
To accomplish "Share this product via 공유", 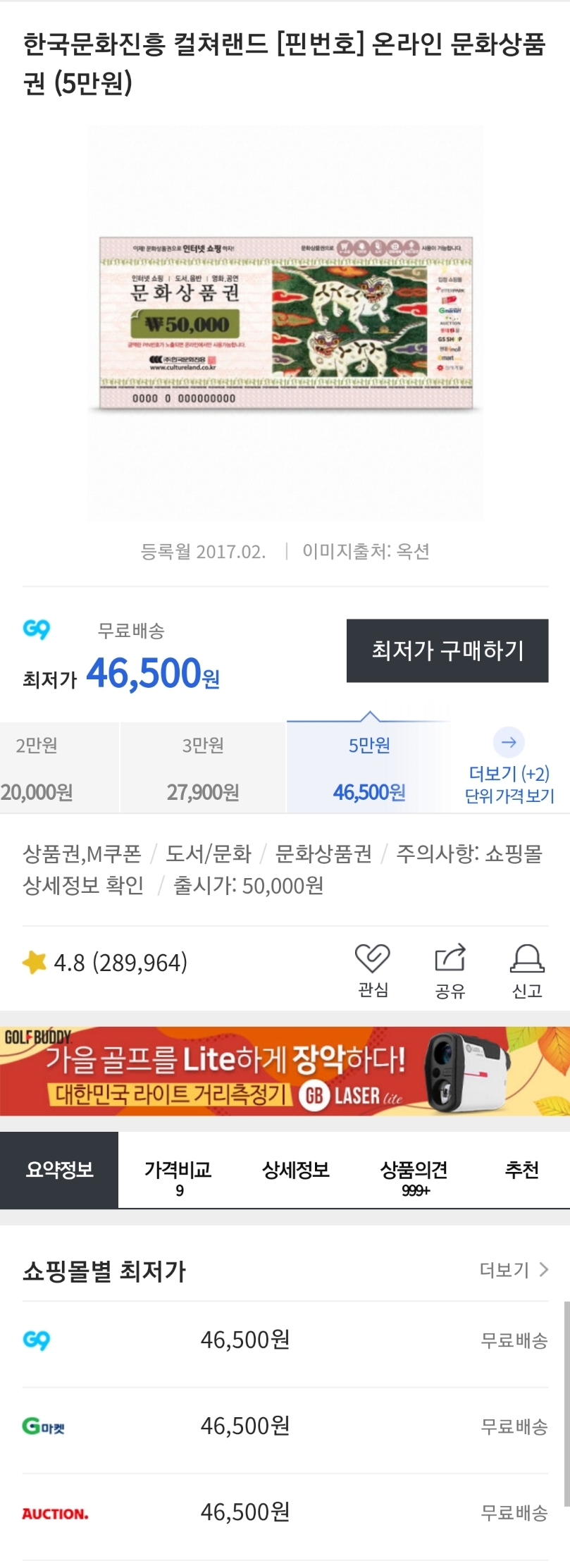I will pos(450,970).
